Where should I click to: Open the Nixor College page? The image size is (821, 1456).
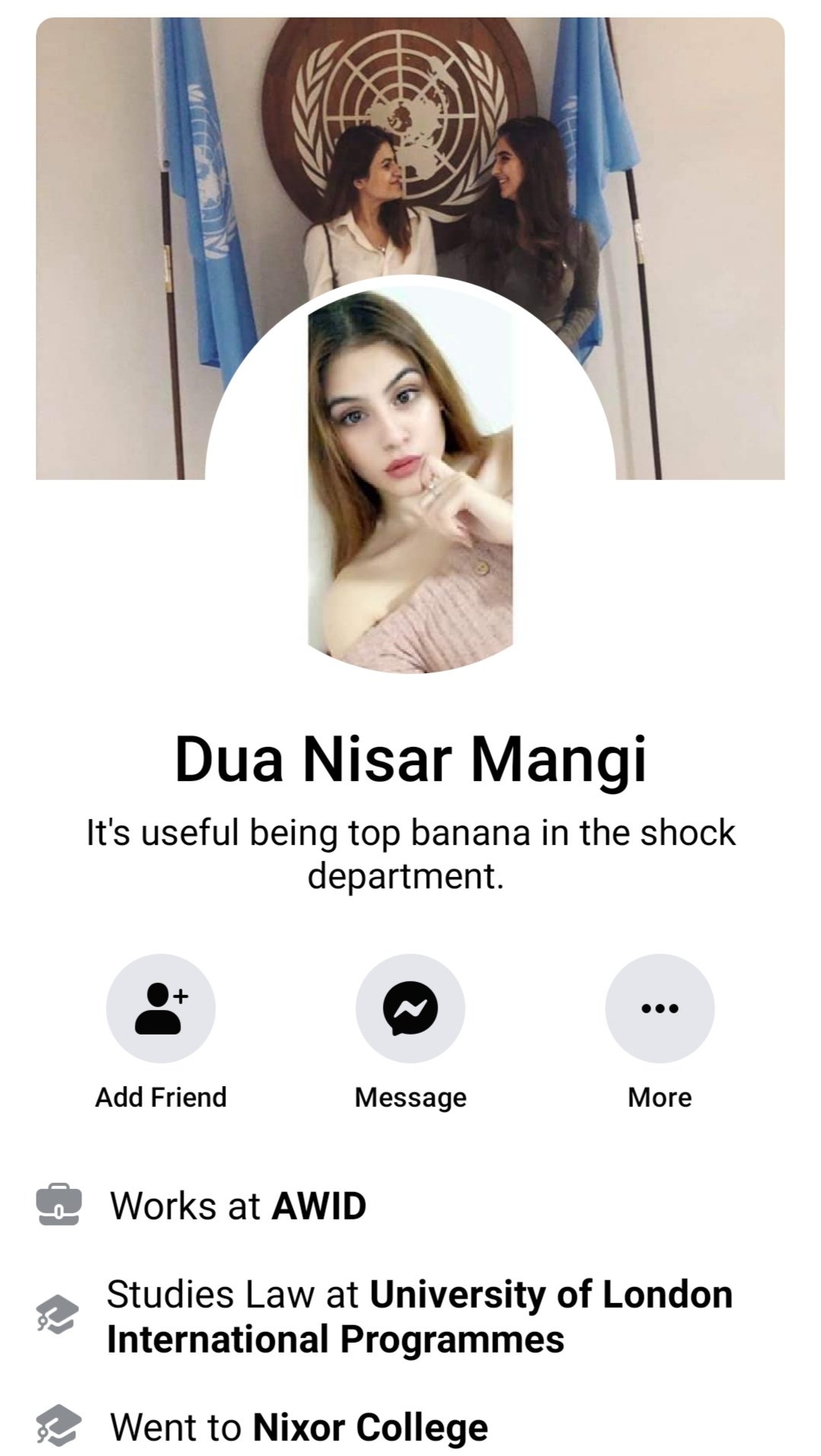(370, 1427)
